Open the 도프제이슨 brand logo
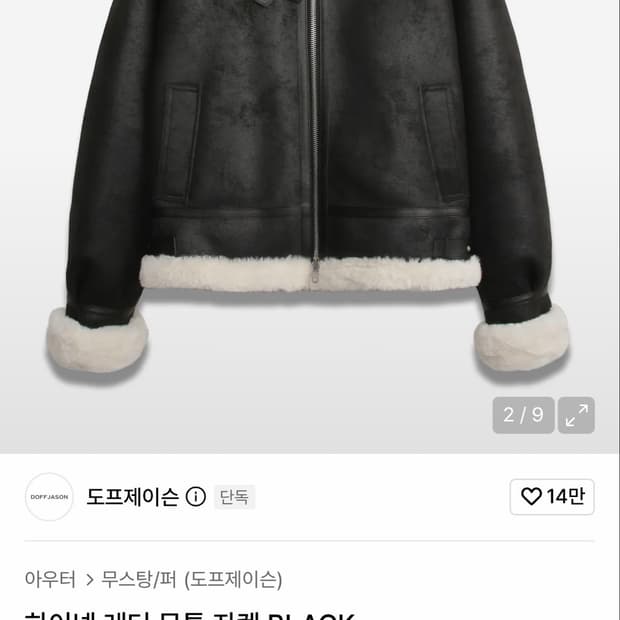The height and width of the screenshot is (620, 620). point(49,497)
